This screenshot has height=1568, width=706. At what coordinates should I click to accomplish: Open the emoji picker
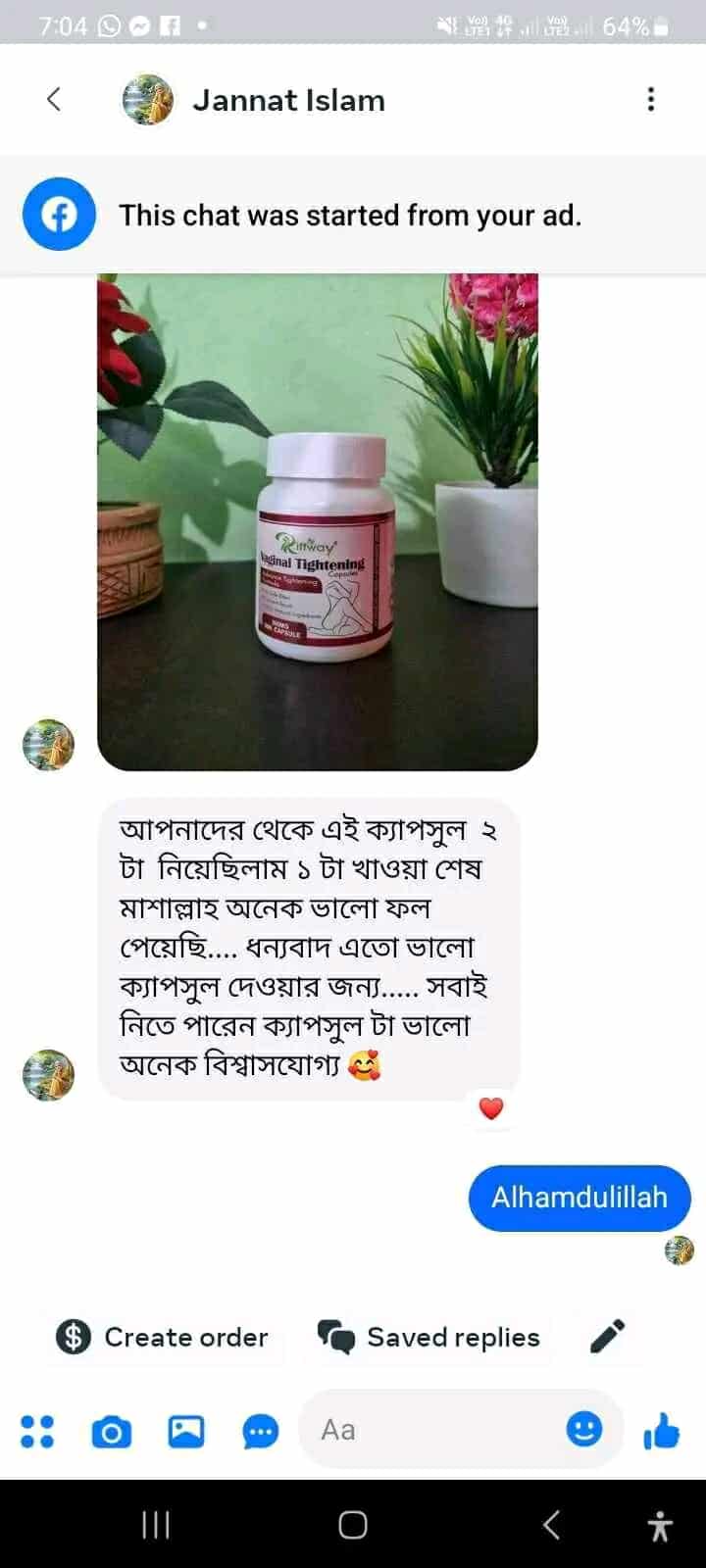click(584, 1429)
